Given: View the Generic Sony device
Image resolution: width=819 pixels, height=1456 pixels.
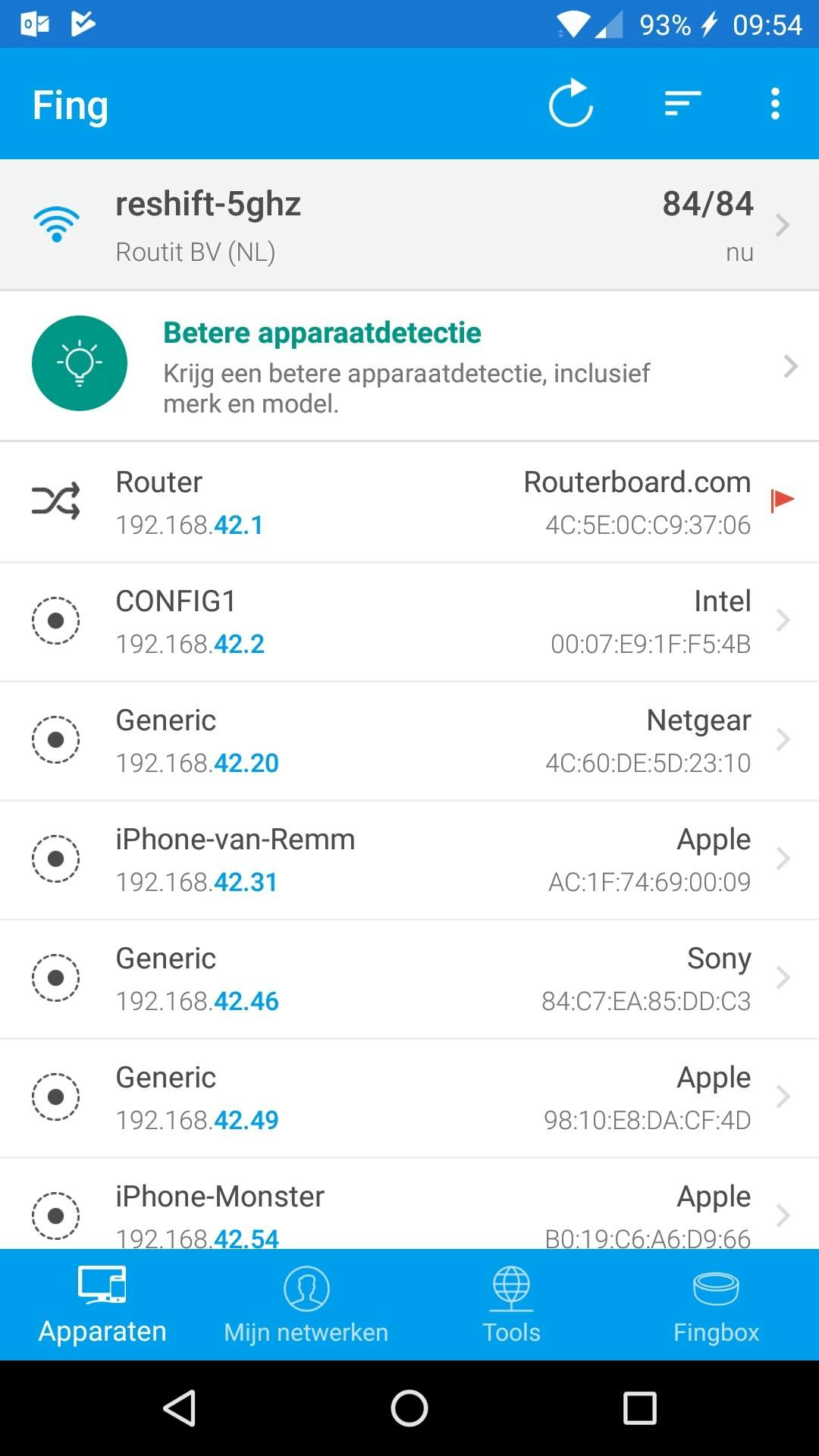Looking at the screenshot, I should click(x=409, y=978).
